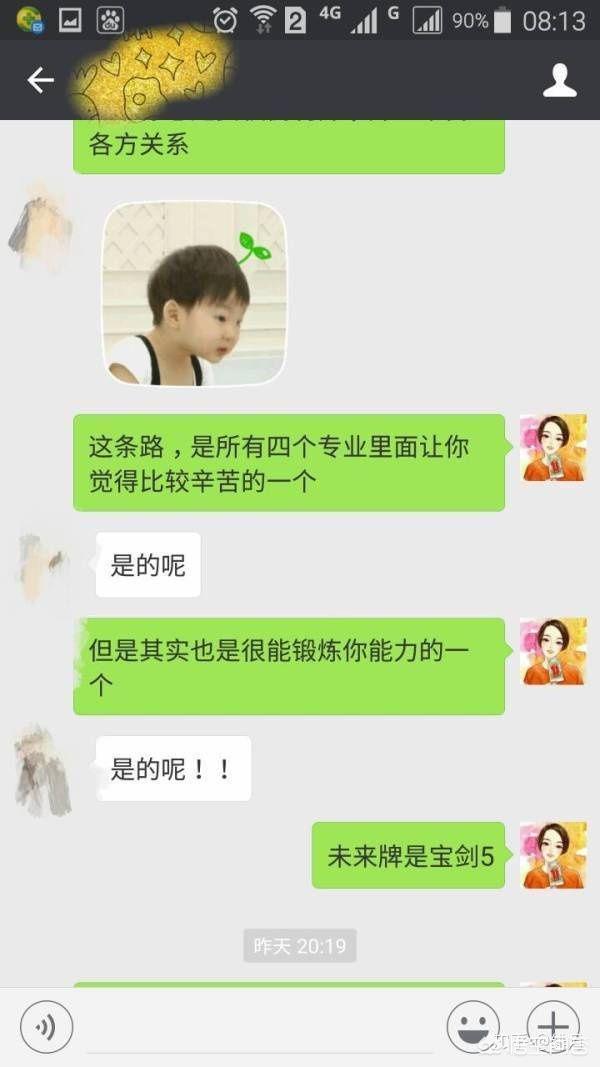The image size is (600, 1067).
Task: Open the toddler sticker image
Action: pos(194,295)
